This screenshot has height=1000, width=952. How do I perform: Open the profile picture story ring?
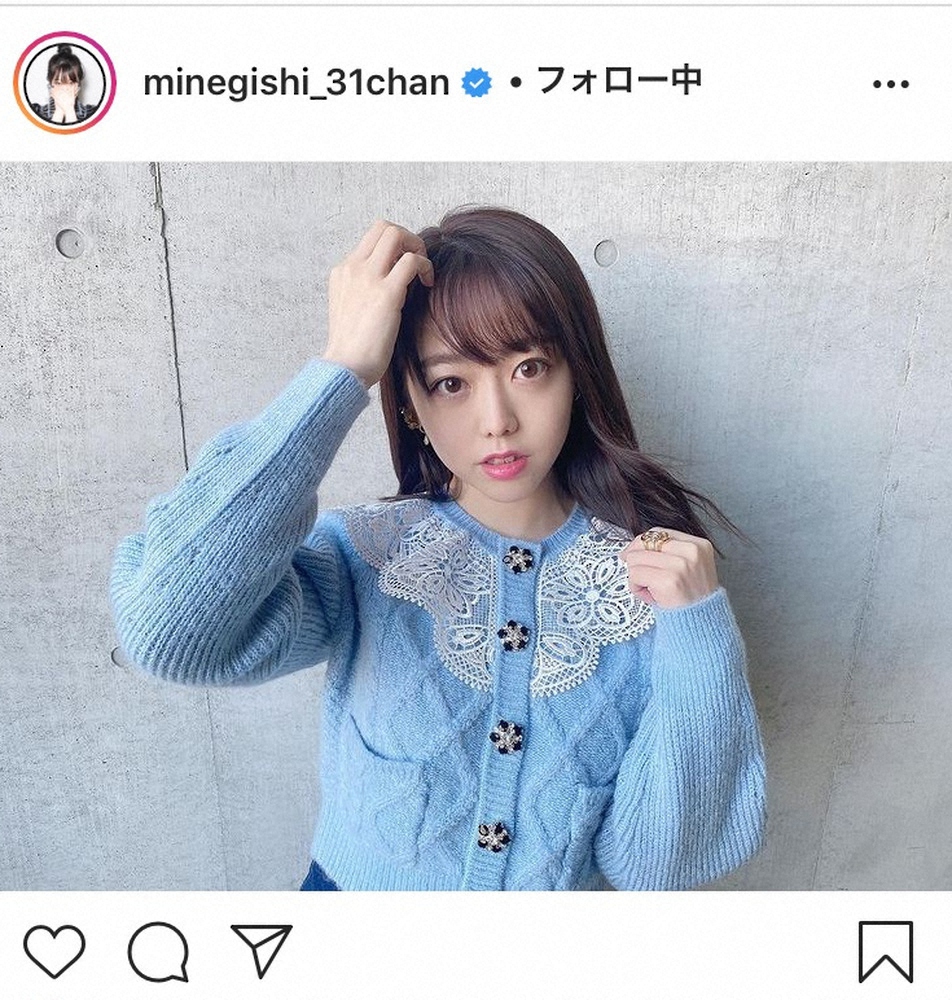pos(64,83)
